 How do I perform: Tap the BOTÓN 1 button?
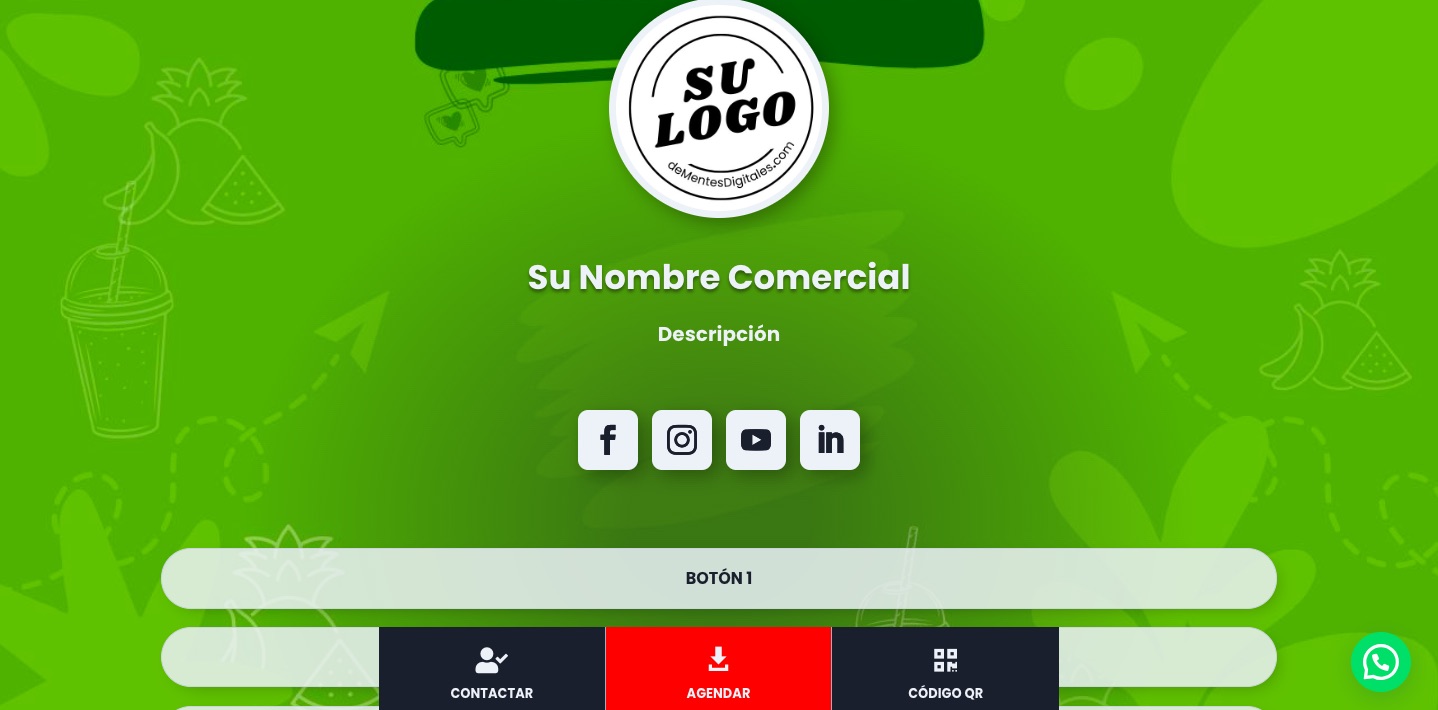[x=718, y=578]
